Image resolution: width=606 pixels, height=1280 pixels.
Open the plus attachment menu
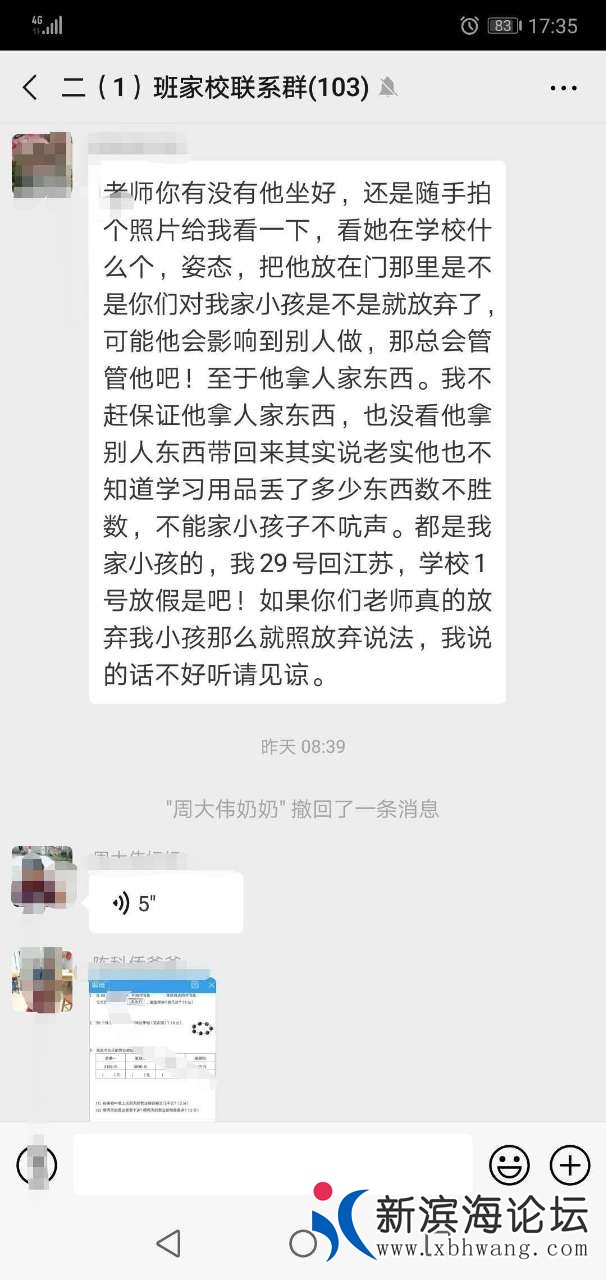pyautogui.click(x=570, y=1165)
